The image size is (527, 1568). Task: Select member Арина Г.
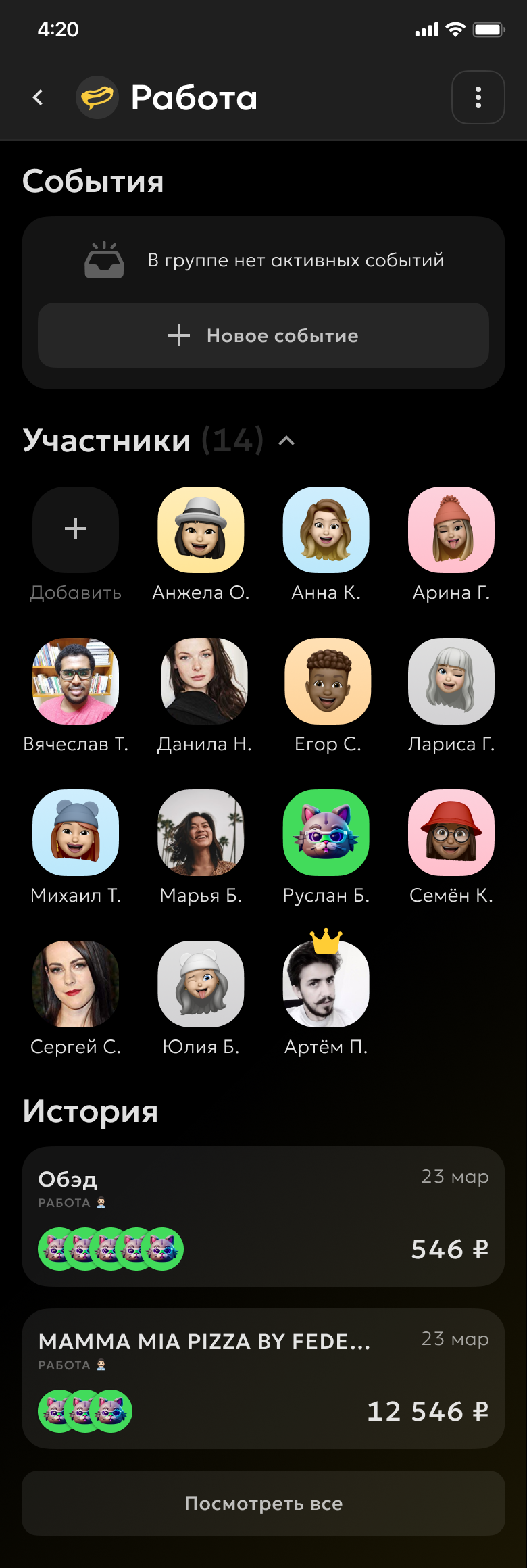451,530
